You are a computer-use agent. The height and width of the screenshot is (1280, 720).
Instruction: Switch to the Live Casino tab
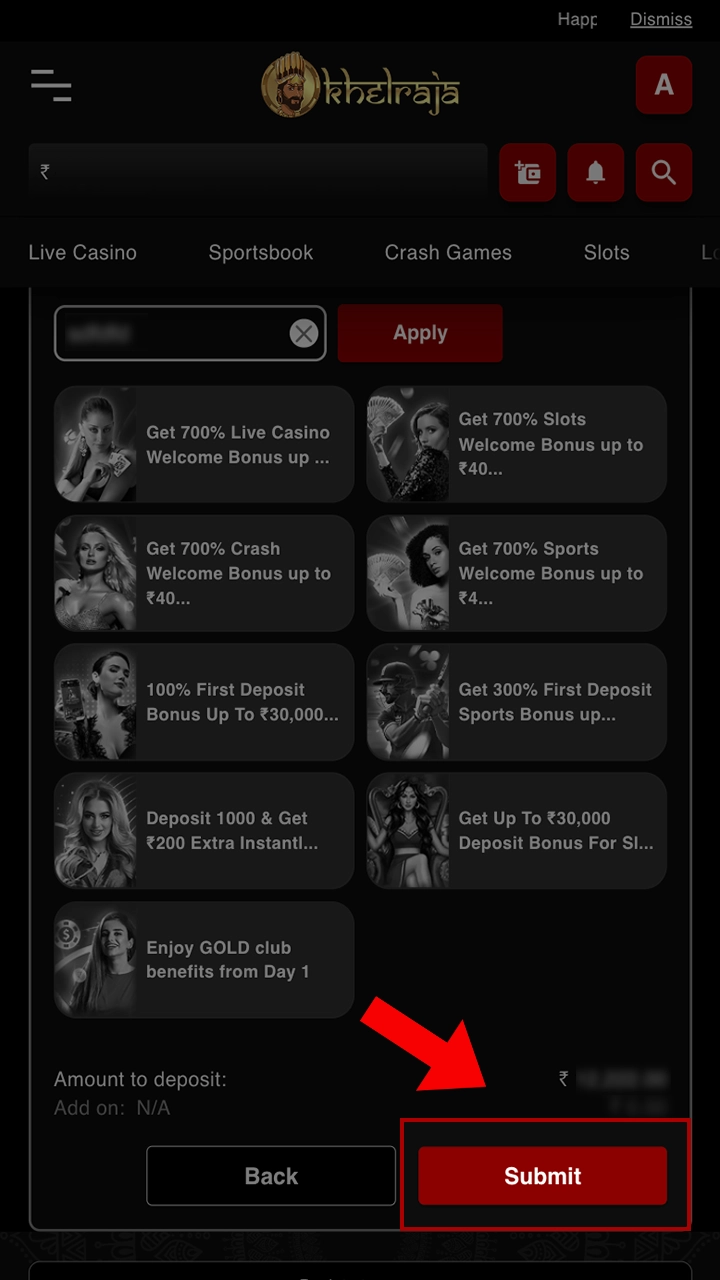point(82,253)
